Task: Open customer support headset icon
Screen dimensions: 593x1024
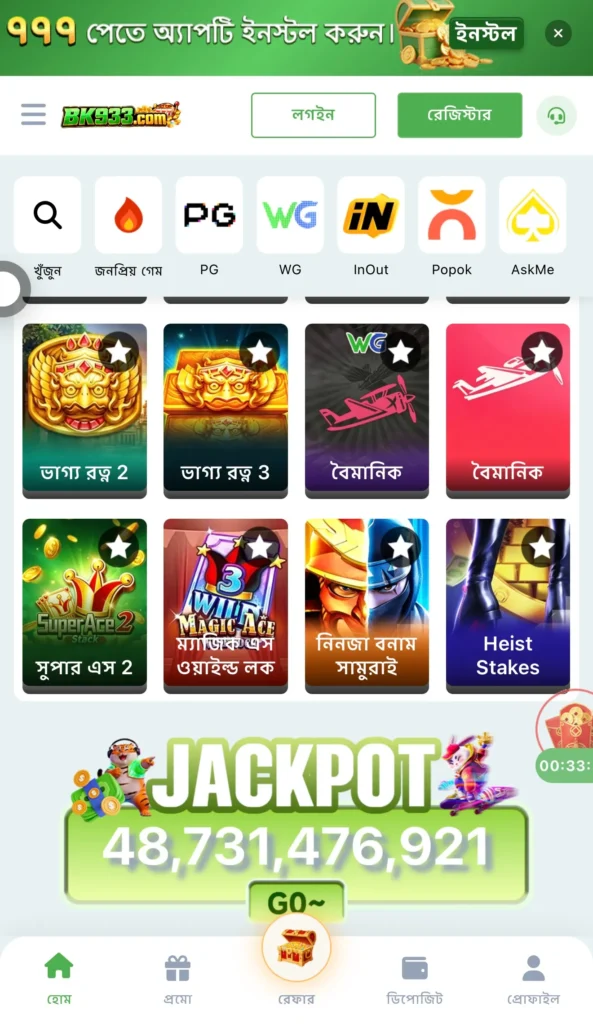Action: 556,116
